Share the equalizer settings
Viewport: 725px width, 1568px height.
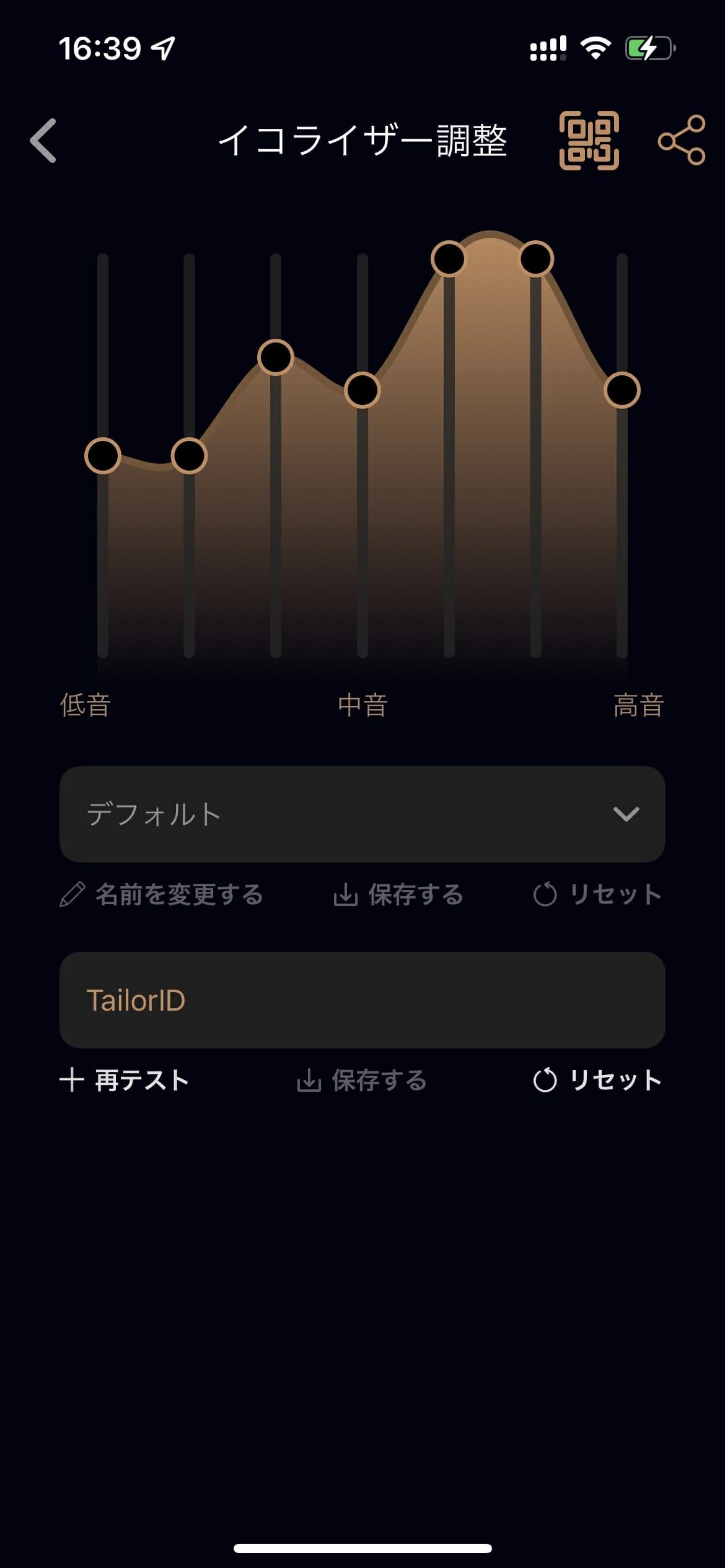point(682,141)
